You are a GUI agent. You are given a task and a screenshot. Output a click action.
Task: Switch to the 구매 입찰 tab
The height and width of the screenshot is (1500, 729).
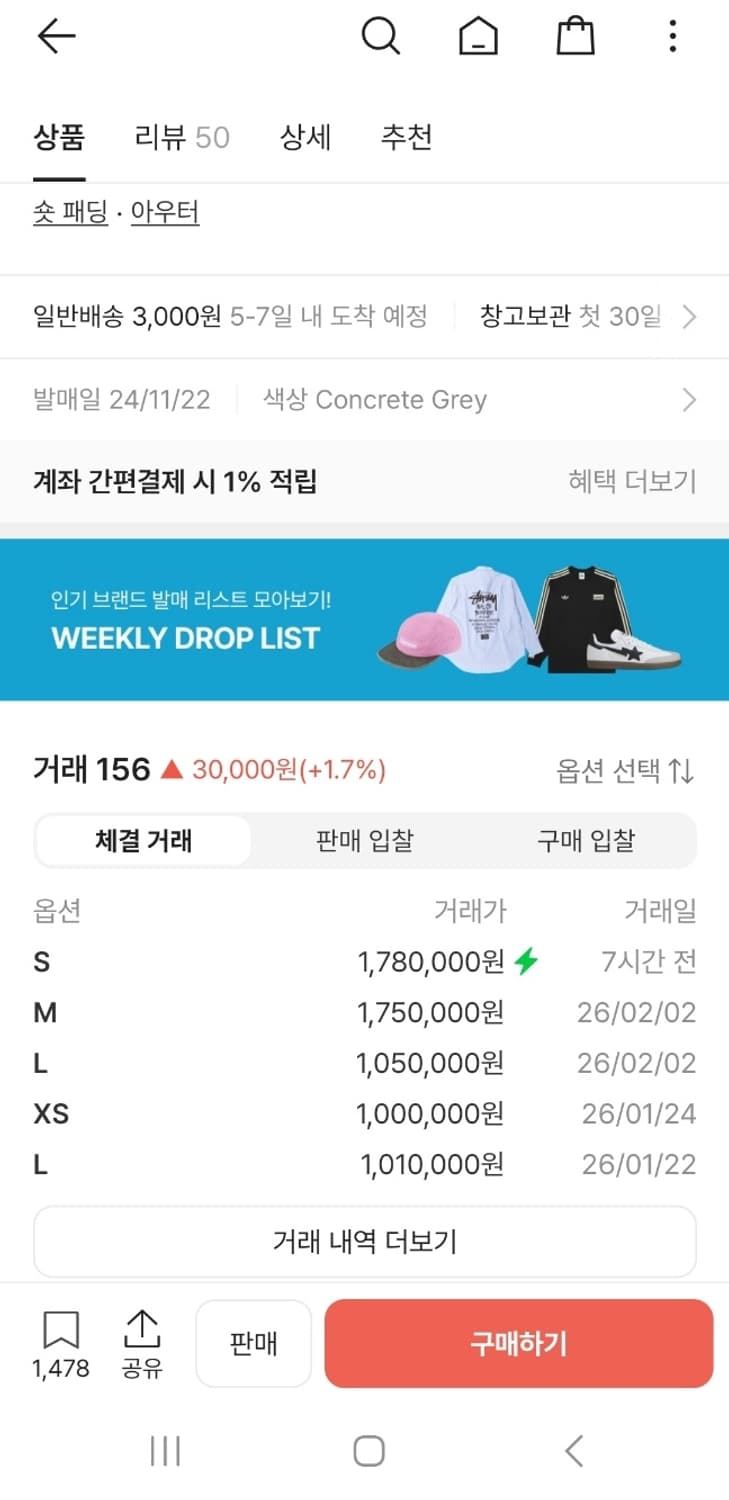click(585, 841)
